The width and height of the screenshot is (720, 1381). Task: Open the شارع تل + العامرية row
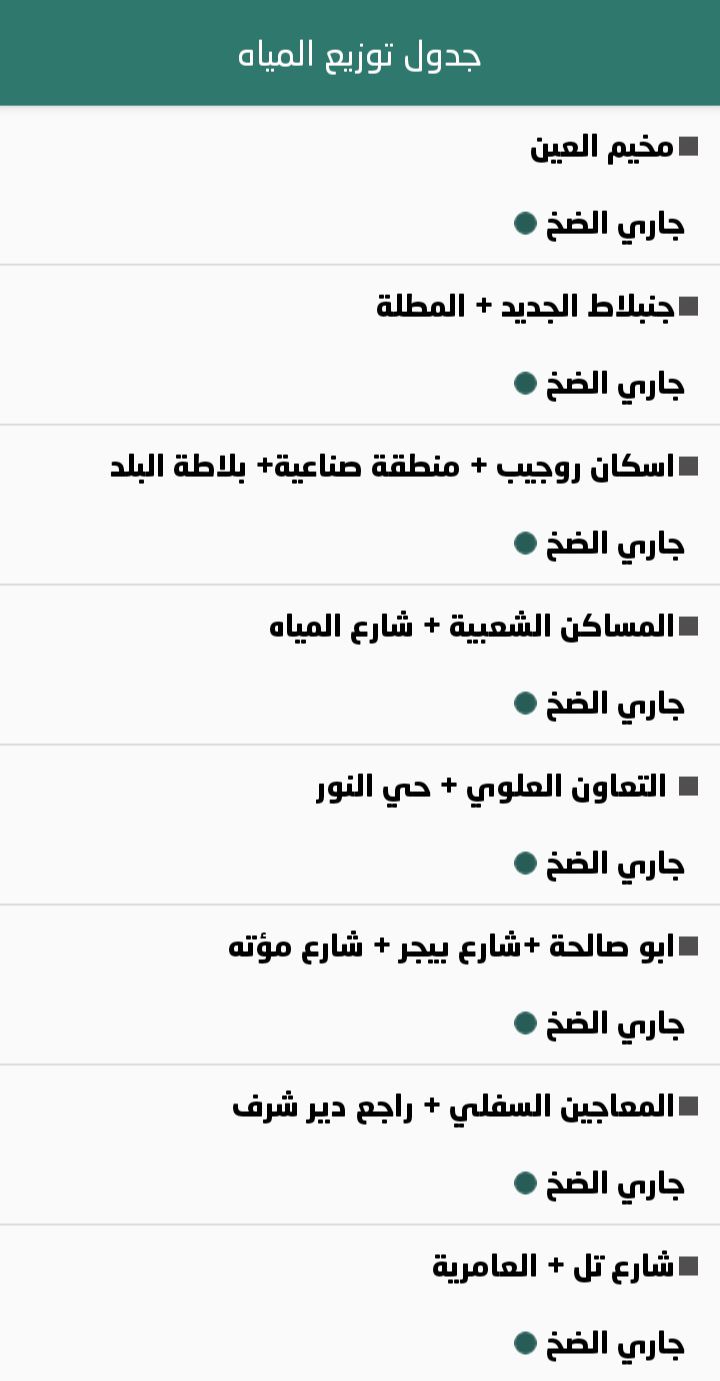[x=360, y=1304]
